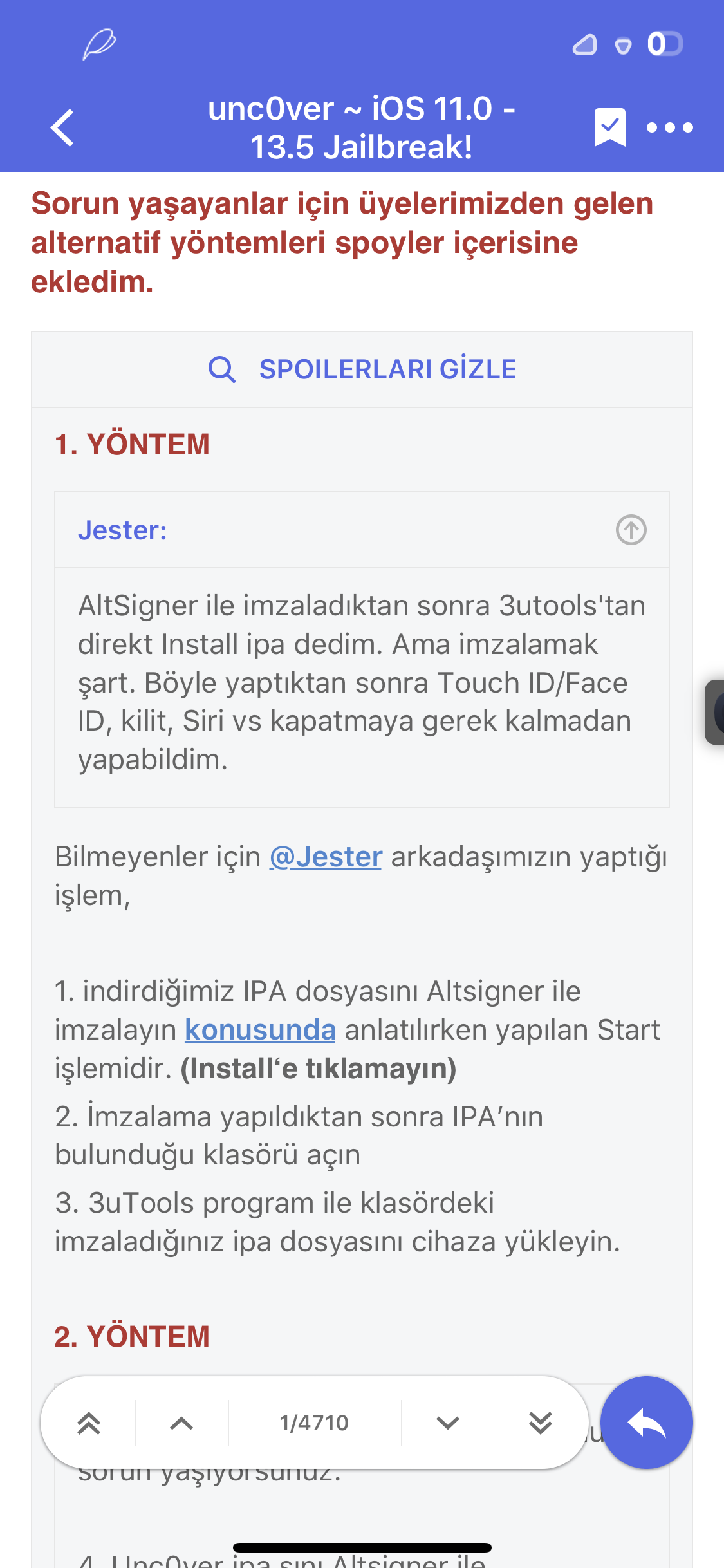This screenshot has width=724, height=1568.
Task: Jump to the first page
Action: coord(89,1423)
